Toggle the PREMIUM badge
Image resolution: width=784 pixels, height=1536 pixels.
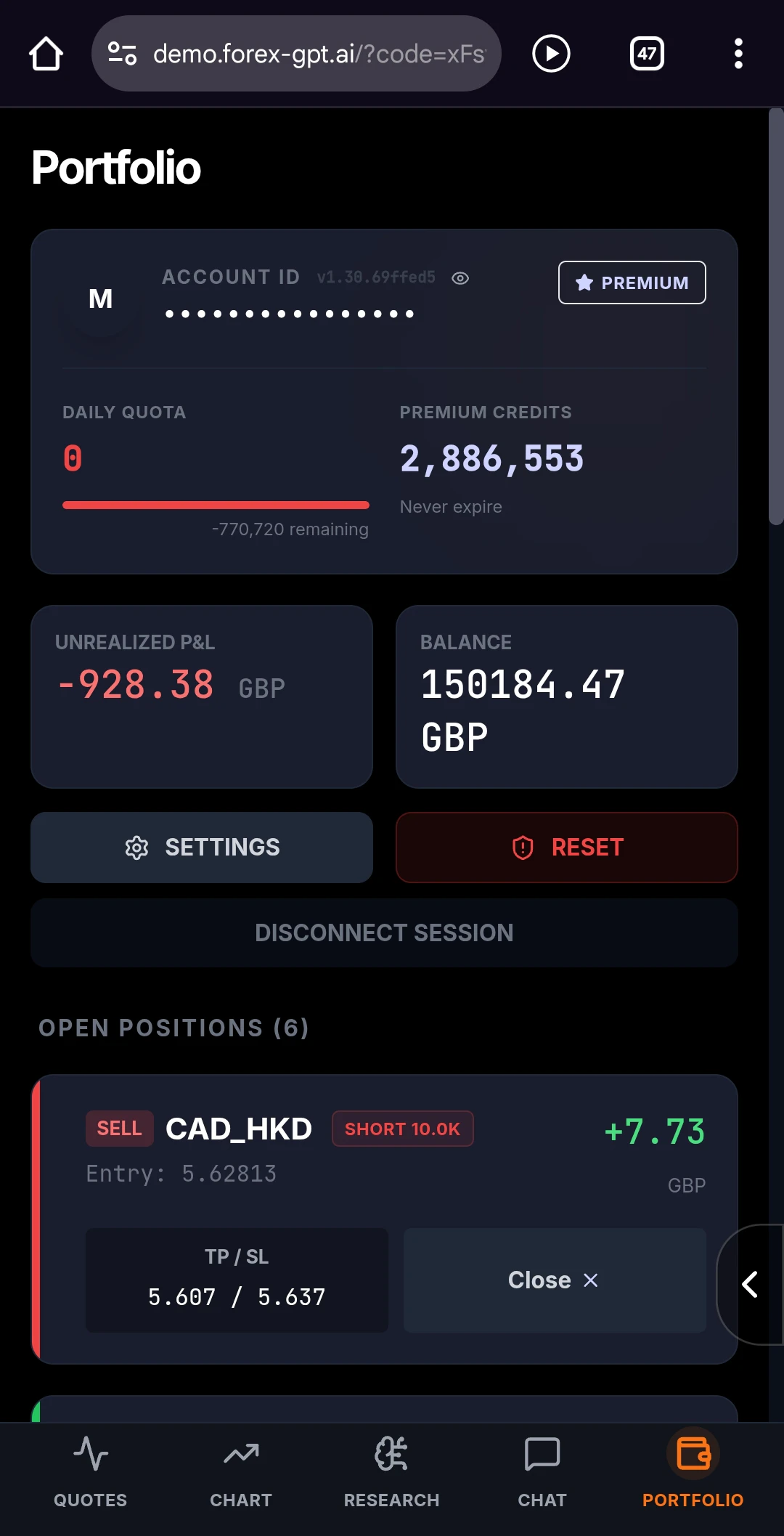click(x=632, y=283)
